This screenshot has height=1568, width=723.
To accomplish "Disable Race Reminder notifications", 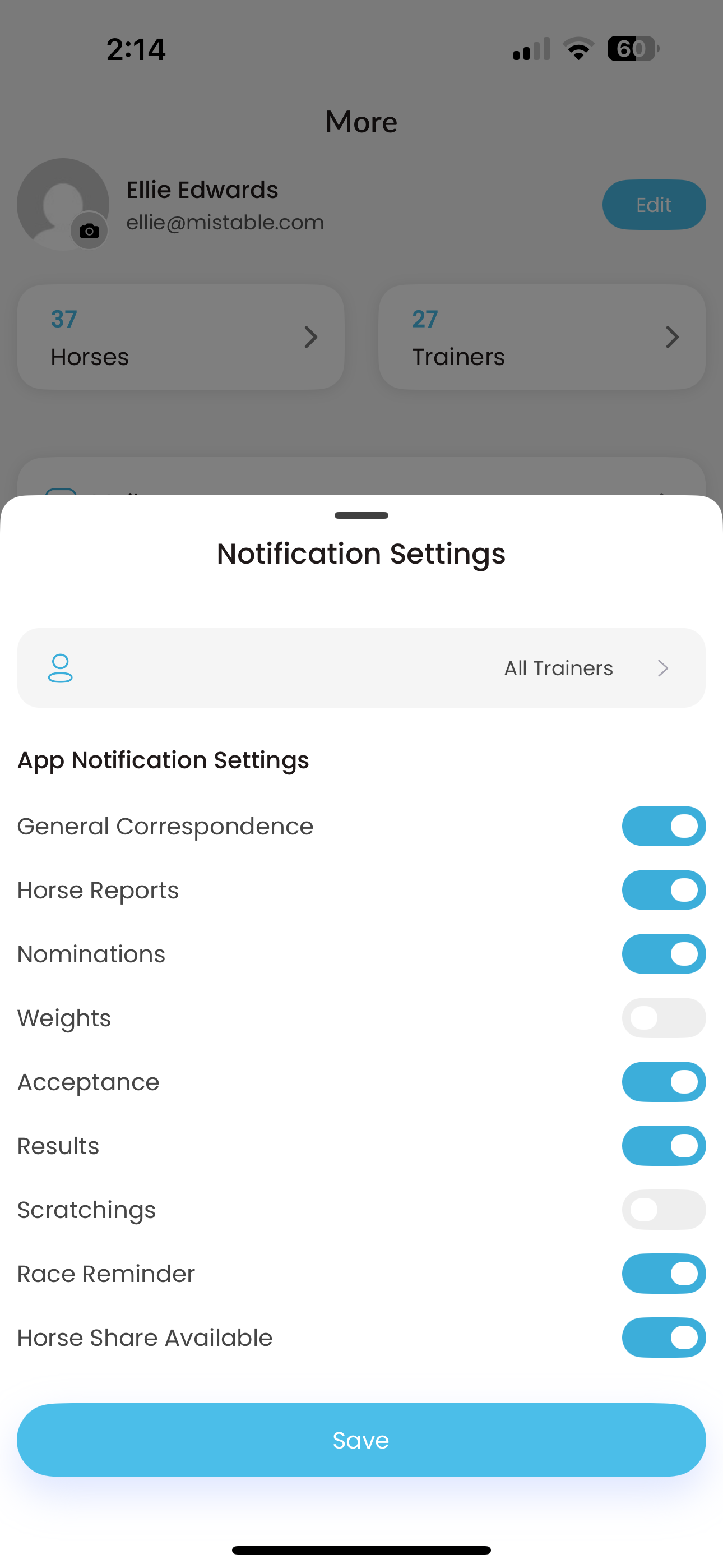I will (664, 1274).
